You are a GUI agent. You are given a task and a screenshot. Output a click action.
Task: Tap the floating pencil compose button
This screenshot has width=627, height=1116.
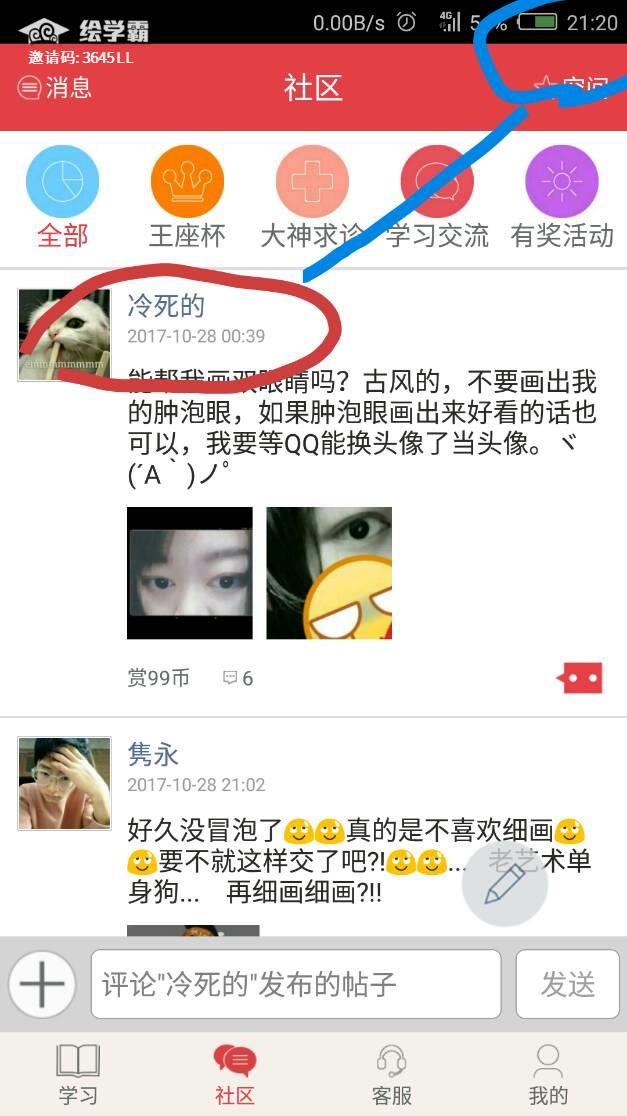click(505, 884)
